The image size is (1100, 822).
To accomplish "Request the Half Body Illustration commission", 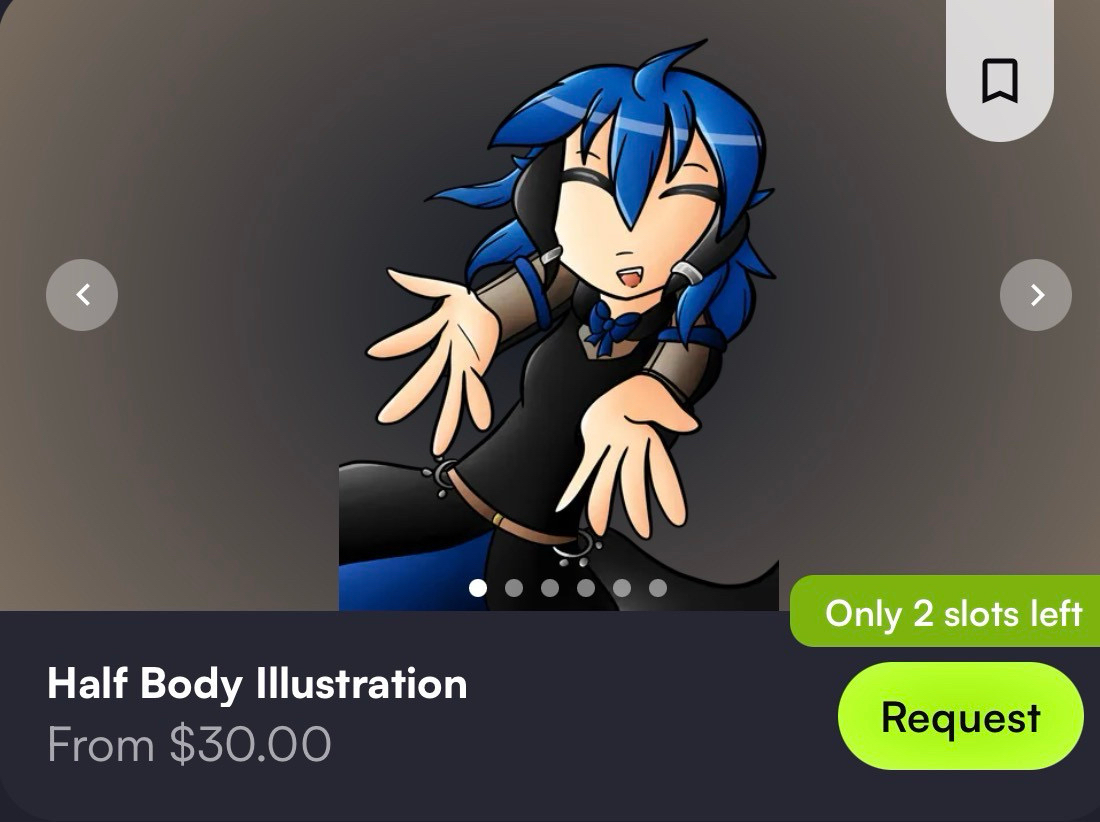I will pos(960,717).
